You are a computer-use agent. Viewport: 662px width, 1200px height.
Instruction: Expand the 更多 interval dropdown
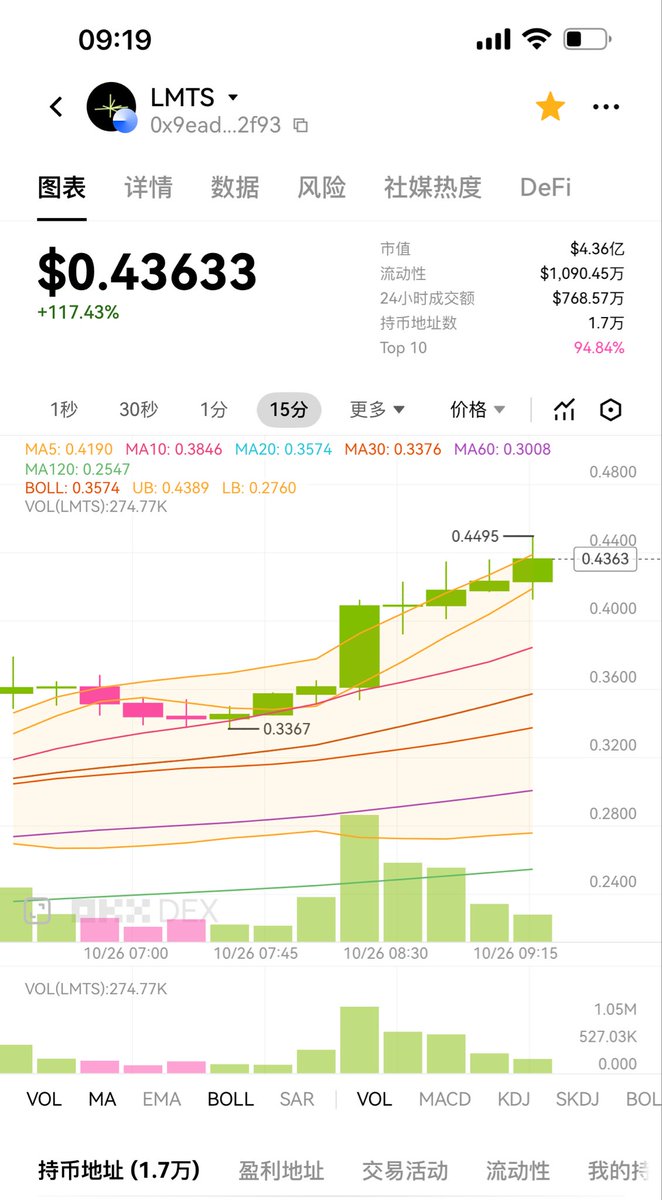377,409
